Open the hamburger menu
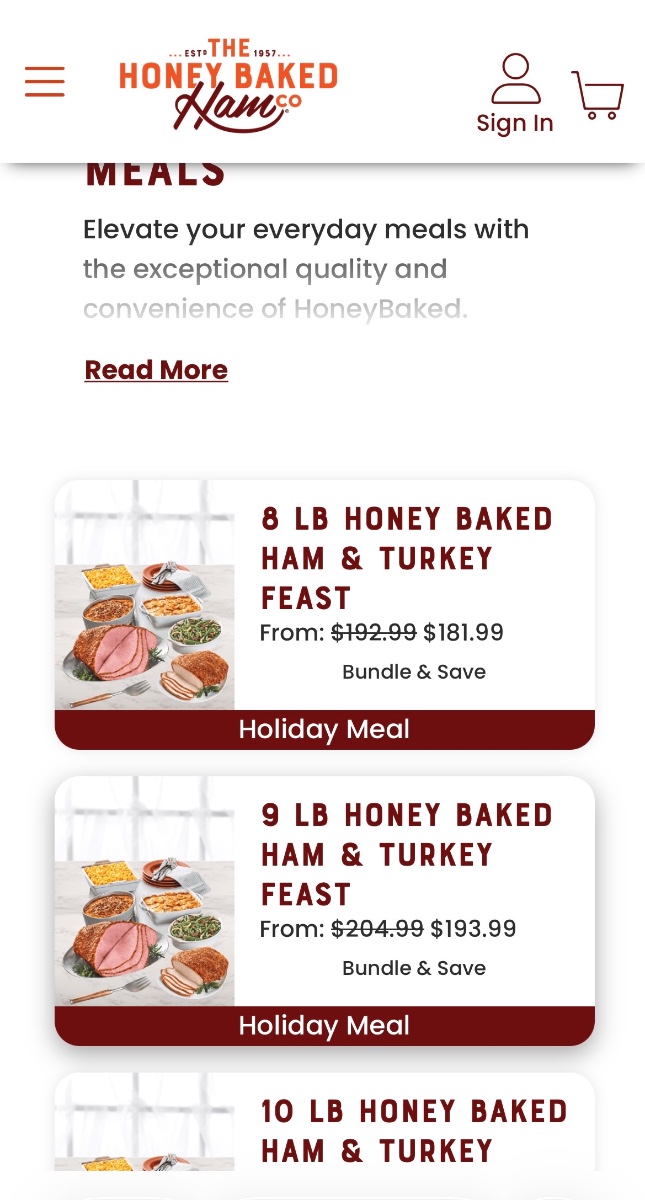 coord(45,82)
